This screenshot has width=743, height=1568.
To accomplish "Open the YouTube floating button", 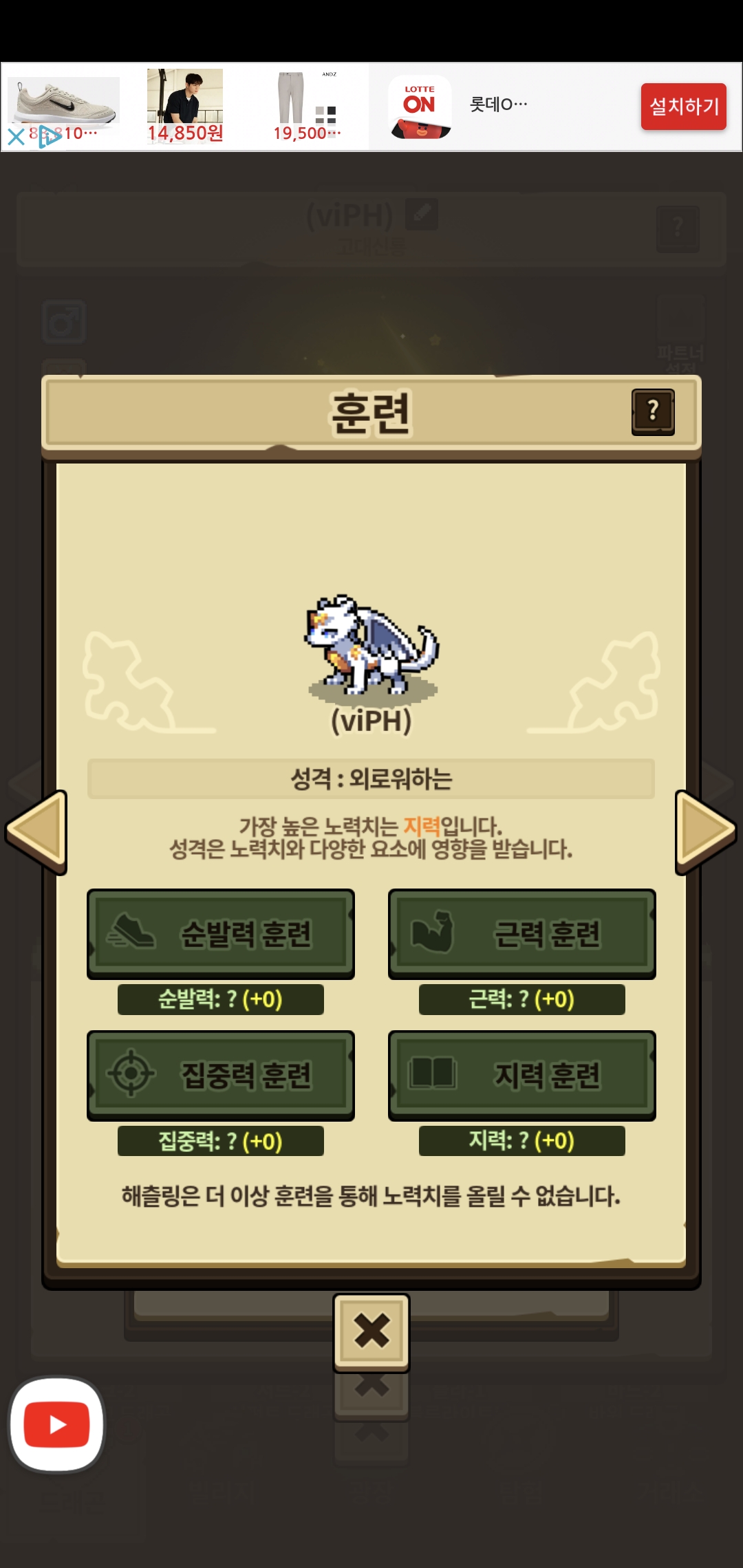I will pyautogui.click(x=57, y=1424).
